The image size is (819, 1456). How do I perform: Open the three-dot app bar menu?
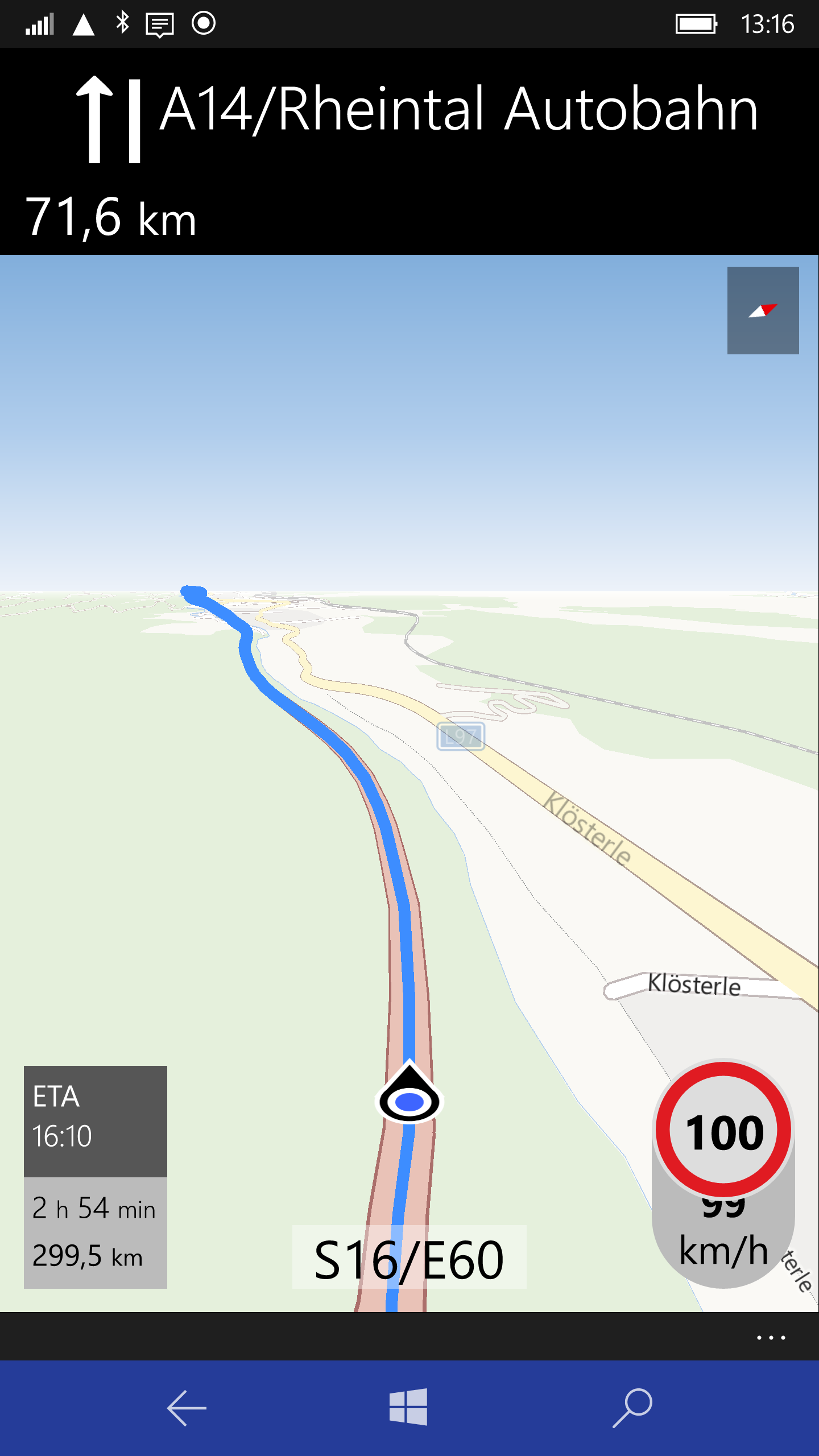click(771, 1338)
